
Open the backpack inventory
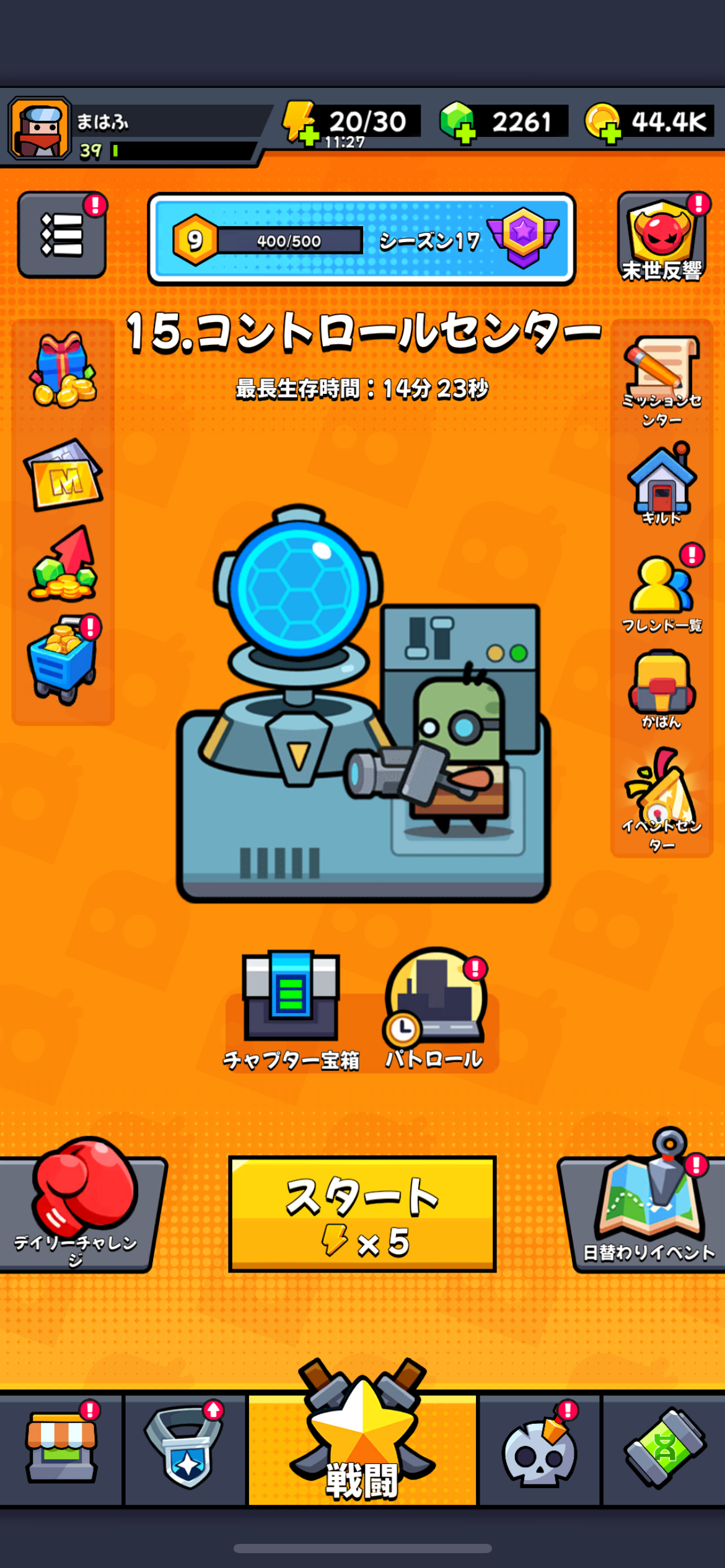tap(661, 689)
